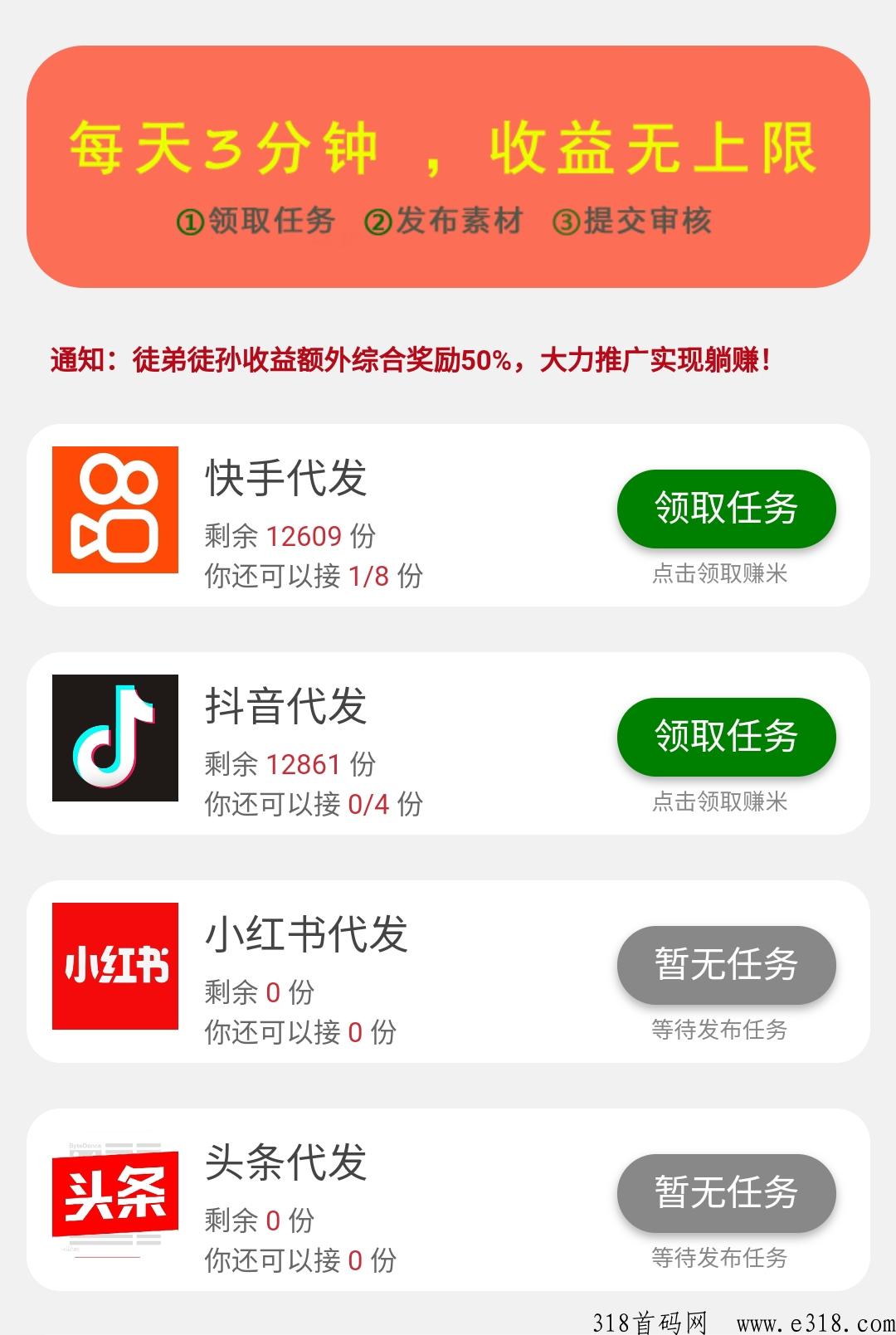The height and width of the screenshot is (1335, 896).
Task: Select the 快手代发 task title
Action: pyautogui.click(x=286, y=478)
